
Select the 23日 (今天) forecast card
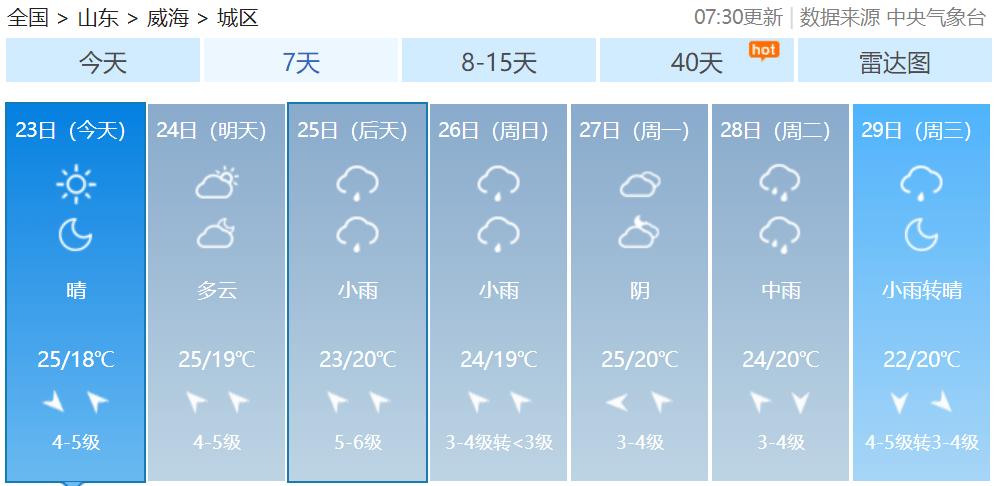(x=76, y=292)
